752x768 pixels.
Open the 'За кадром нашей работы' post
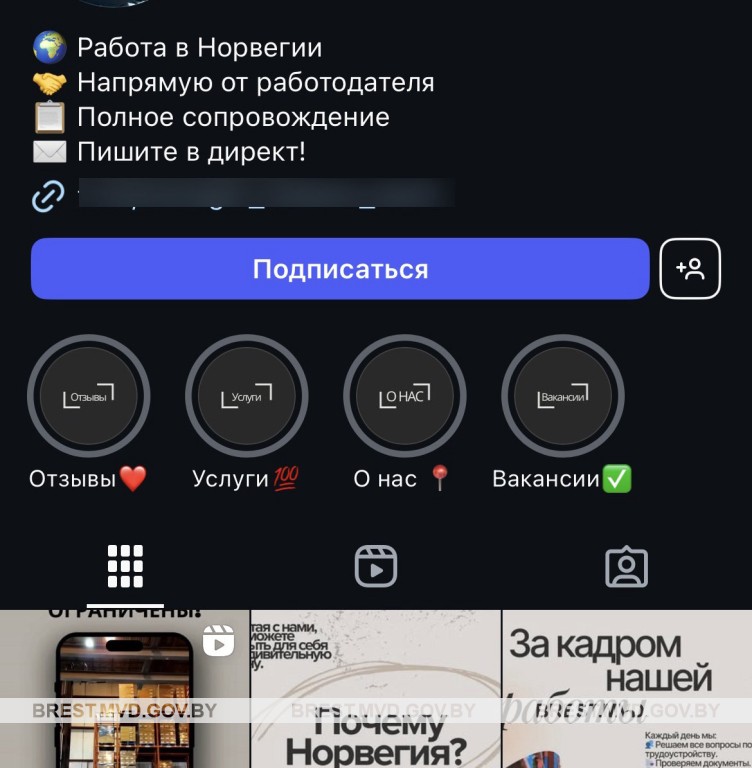(x=627, y=690)
